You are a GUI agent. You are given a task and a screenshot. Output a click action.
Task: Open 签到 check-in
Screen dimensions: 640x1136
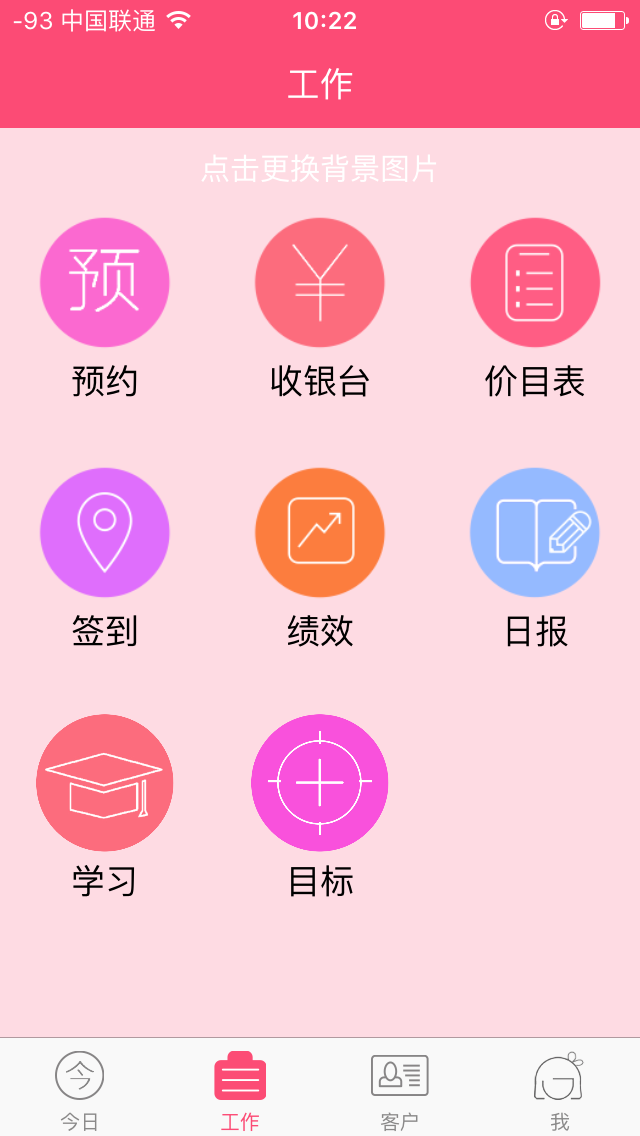(104, 532)
